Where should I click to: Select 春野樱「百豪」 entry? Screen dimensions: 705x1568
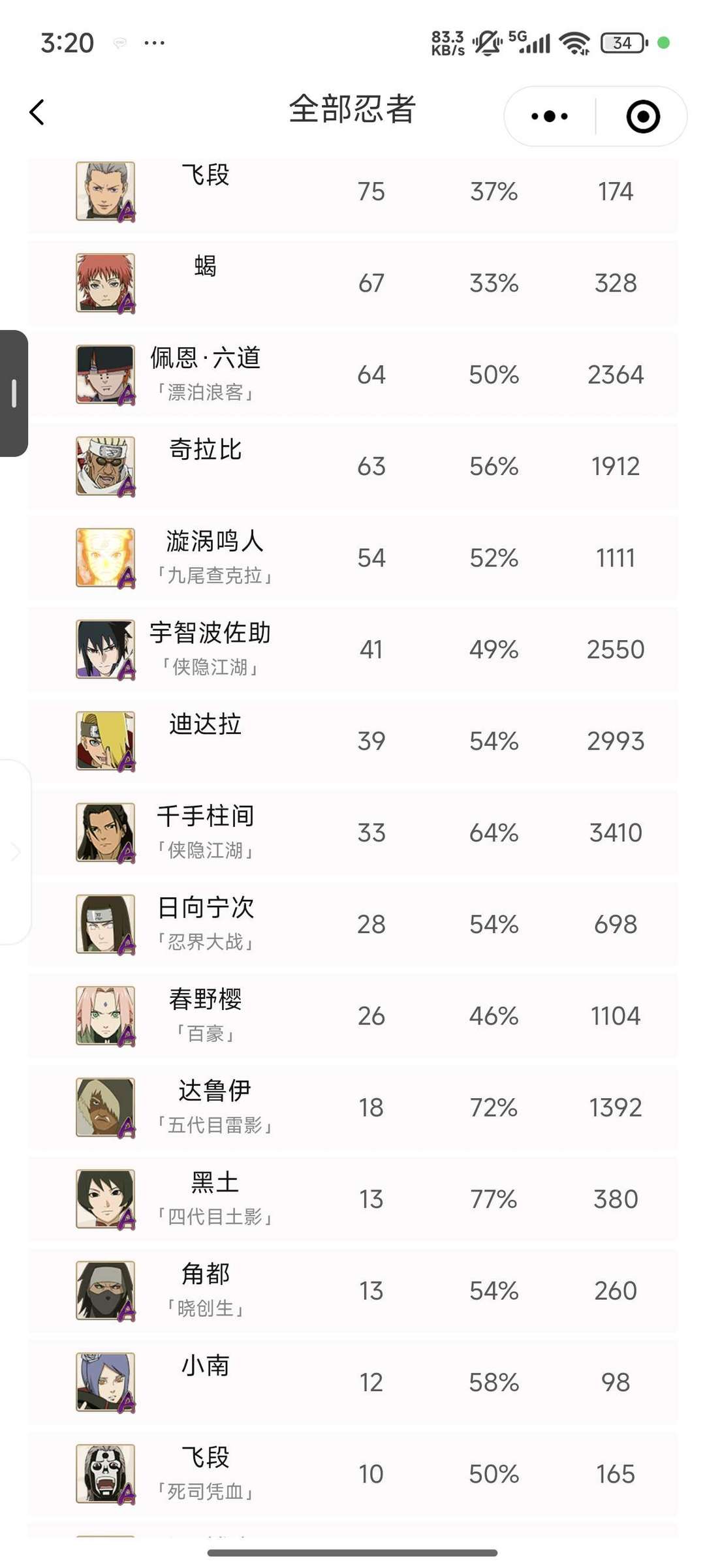click(352, 1016)
